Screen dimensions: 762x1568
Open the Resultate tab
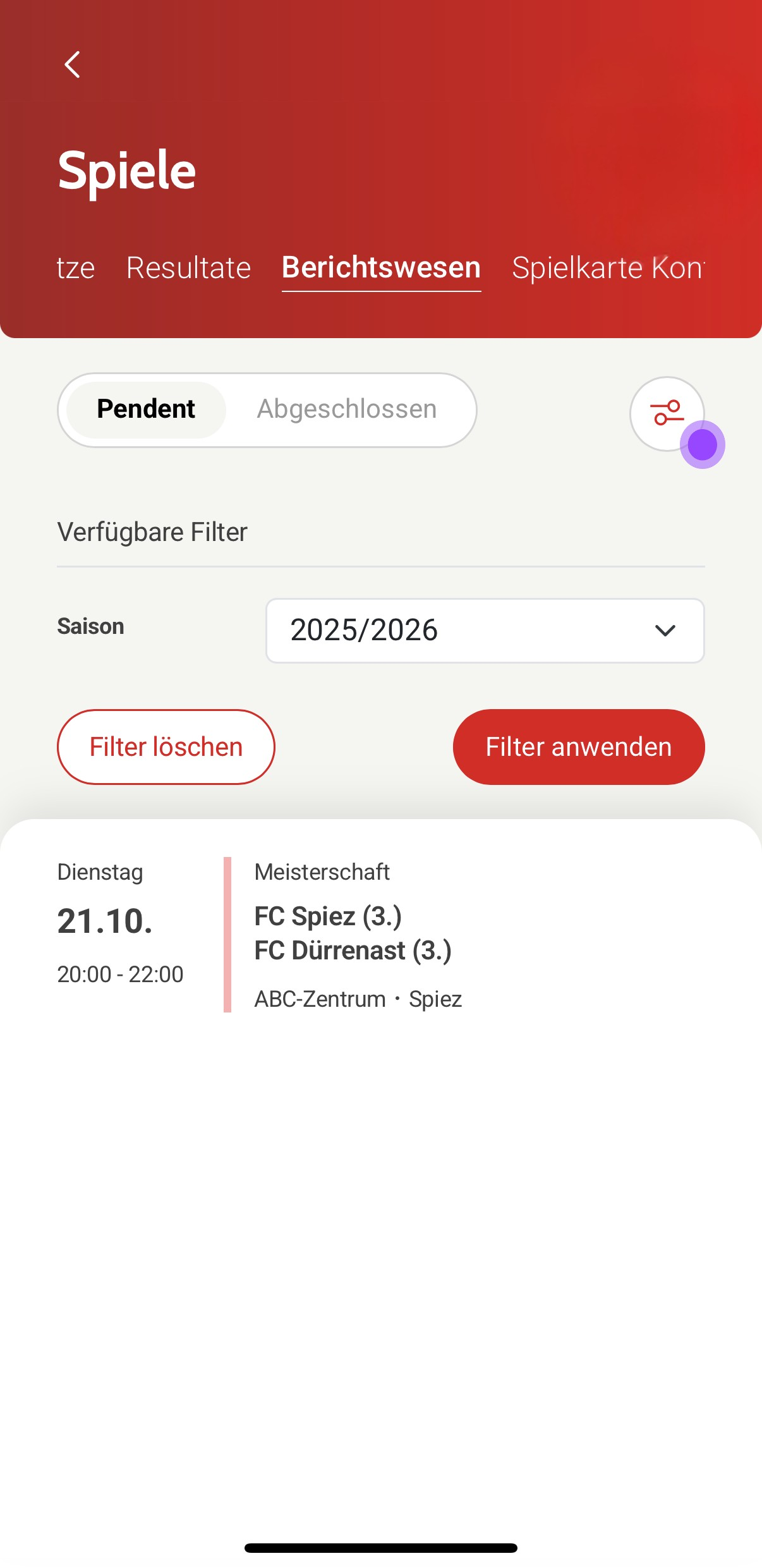pyautogui.click(x=188, y=268)
